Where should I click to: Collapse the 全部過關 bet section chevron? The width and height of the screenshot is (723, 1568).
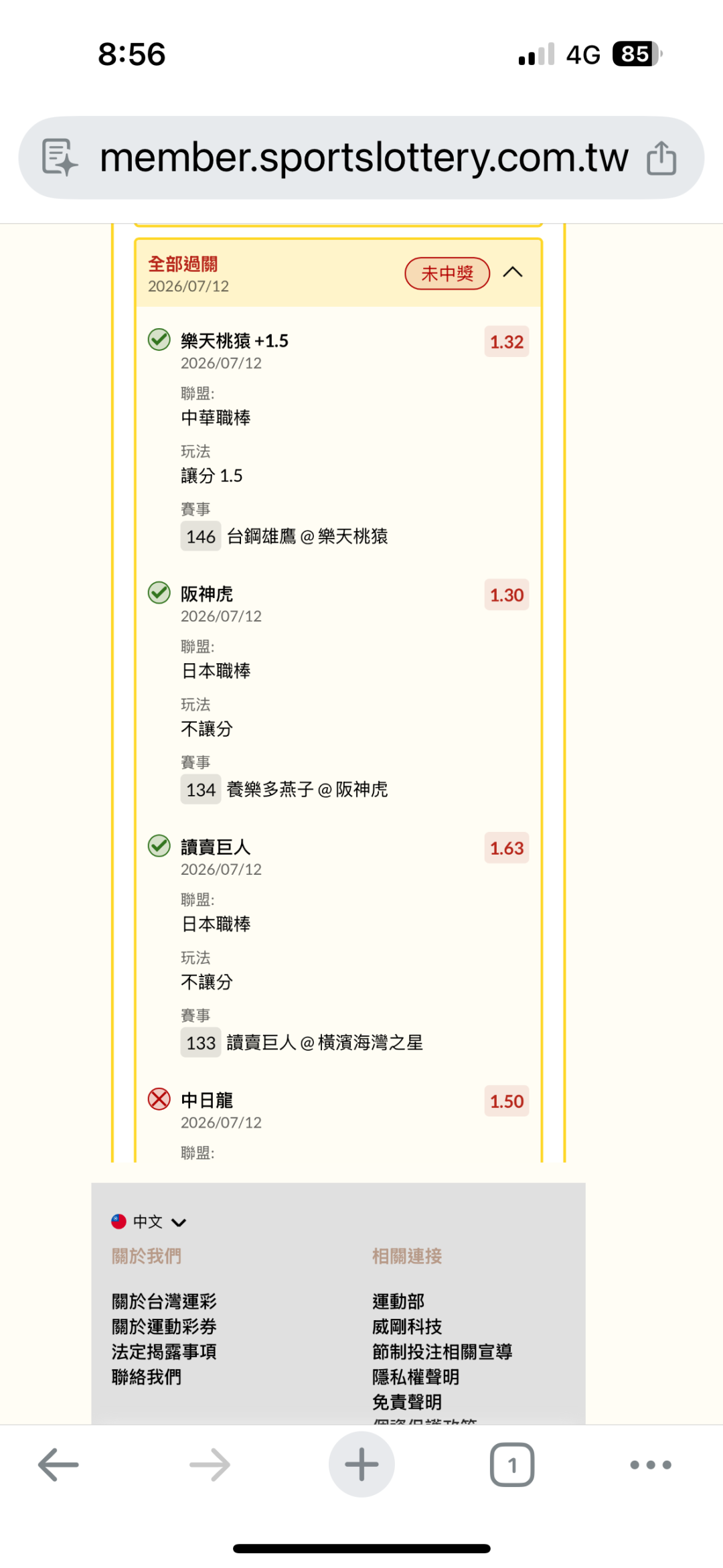(513, 273)
